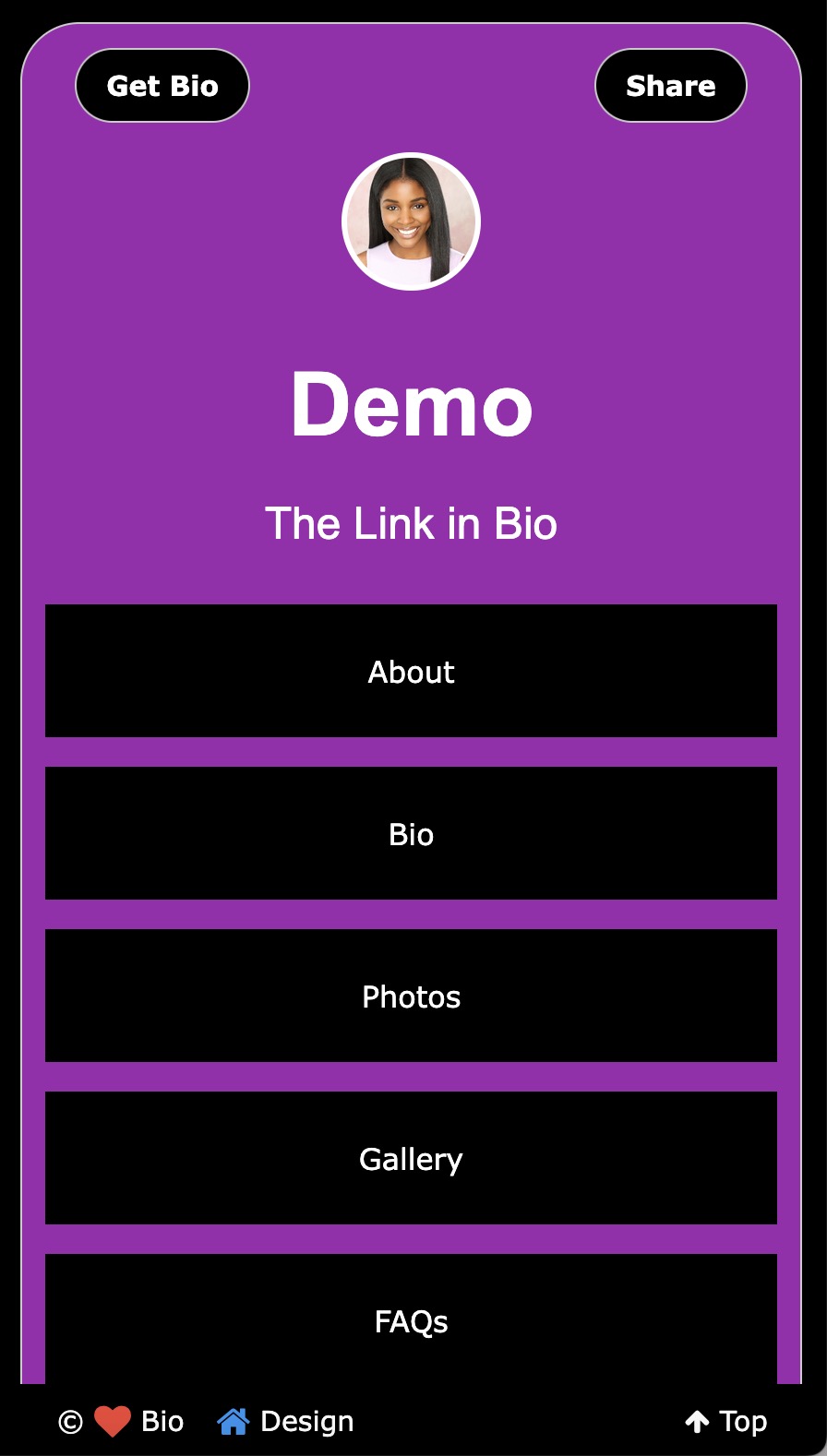Click the Demo page title
The image size is (827, 1456).
(411, 404)
